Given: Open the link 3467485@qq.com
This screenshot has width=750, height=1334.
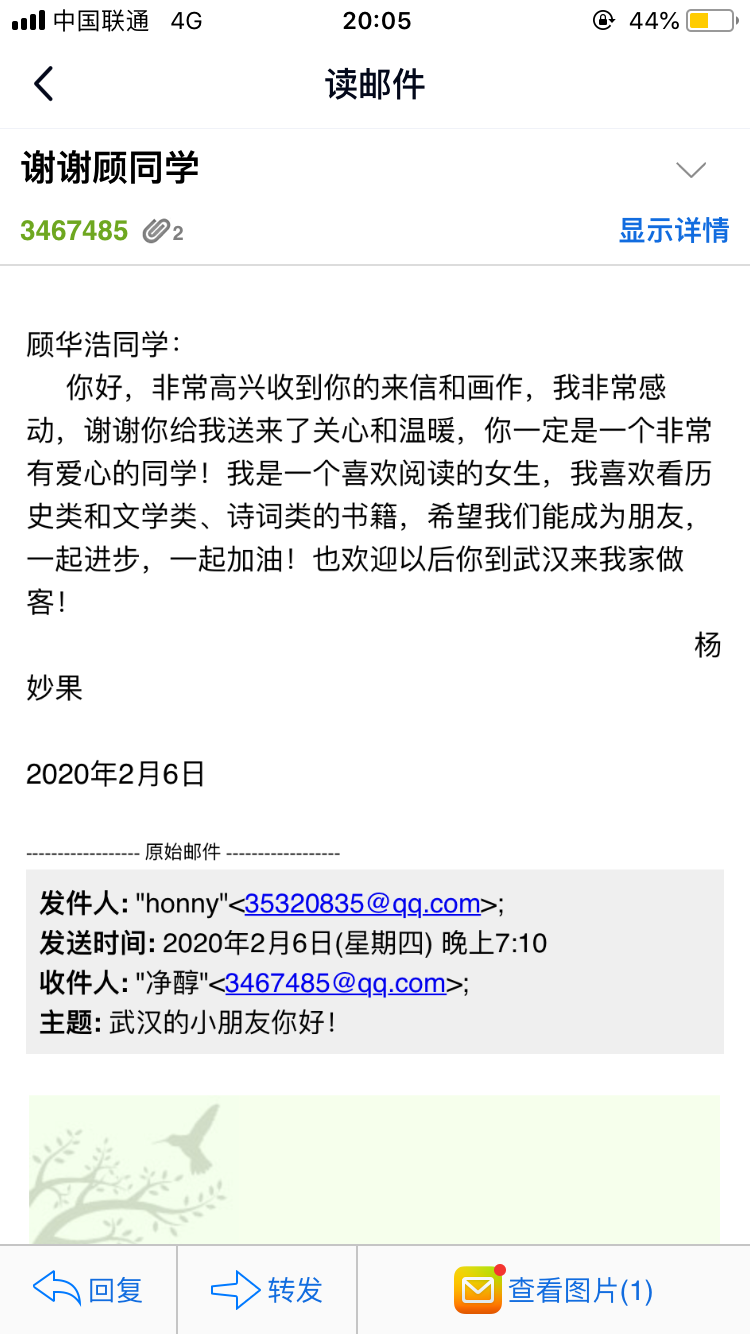Looking at the screenshot, I should pyautogui.click(x=335, y=982).
